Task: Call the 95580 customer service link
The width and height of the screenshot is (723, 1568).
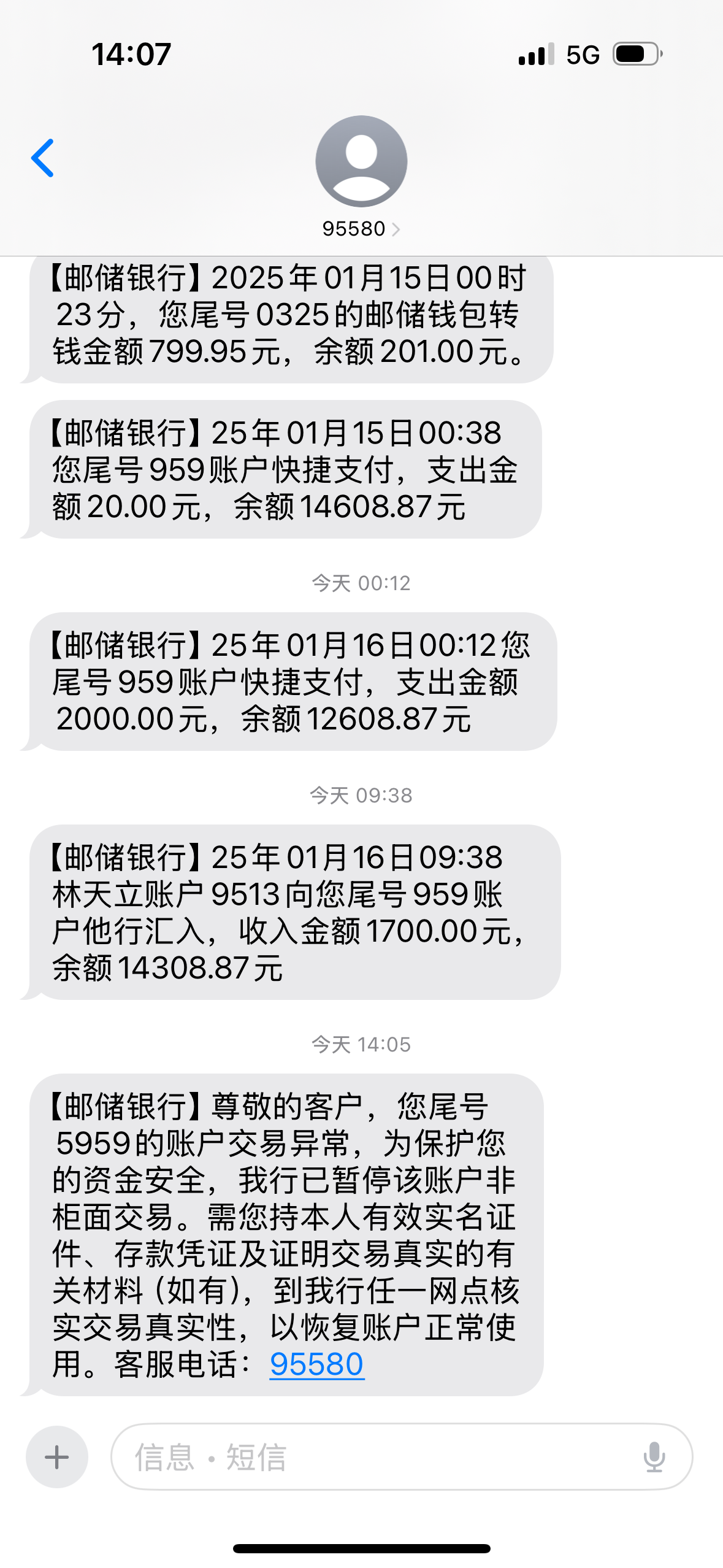Action: coord(316,1364)
